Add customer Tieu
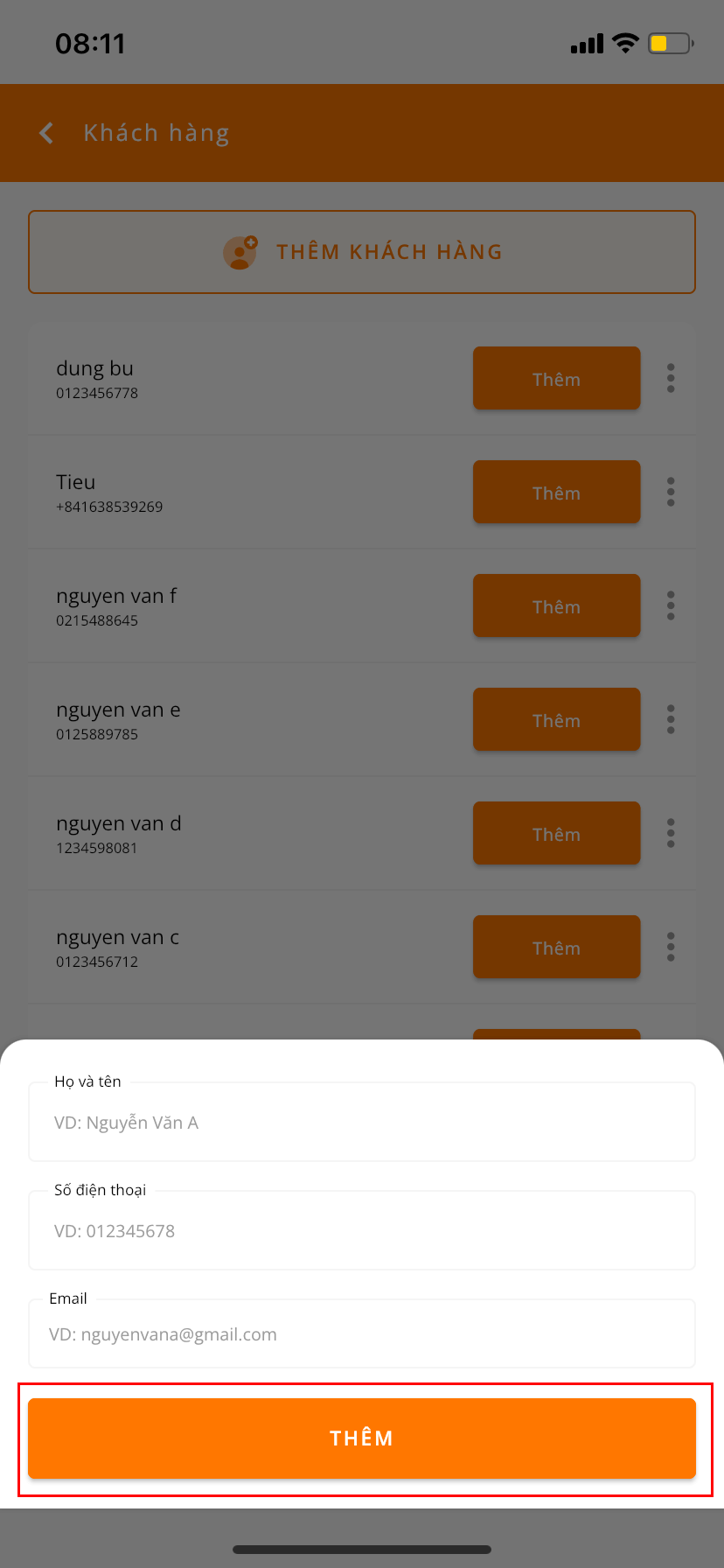Viewport: 724px width, 1568px height. coord(557,492)
